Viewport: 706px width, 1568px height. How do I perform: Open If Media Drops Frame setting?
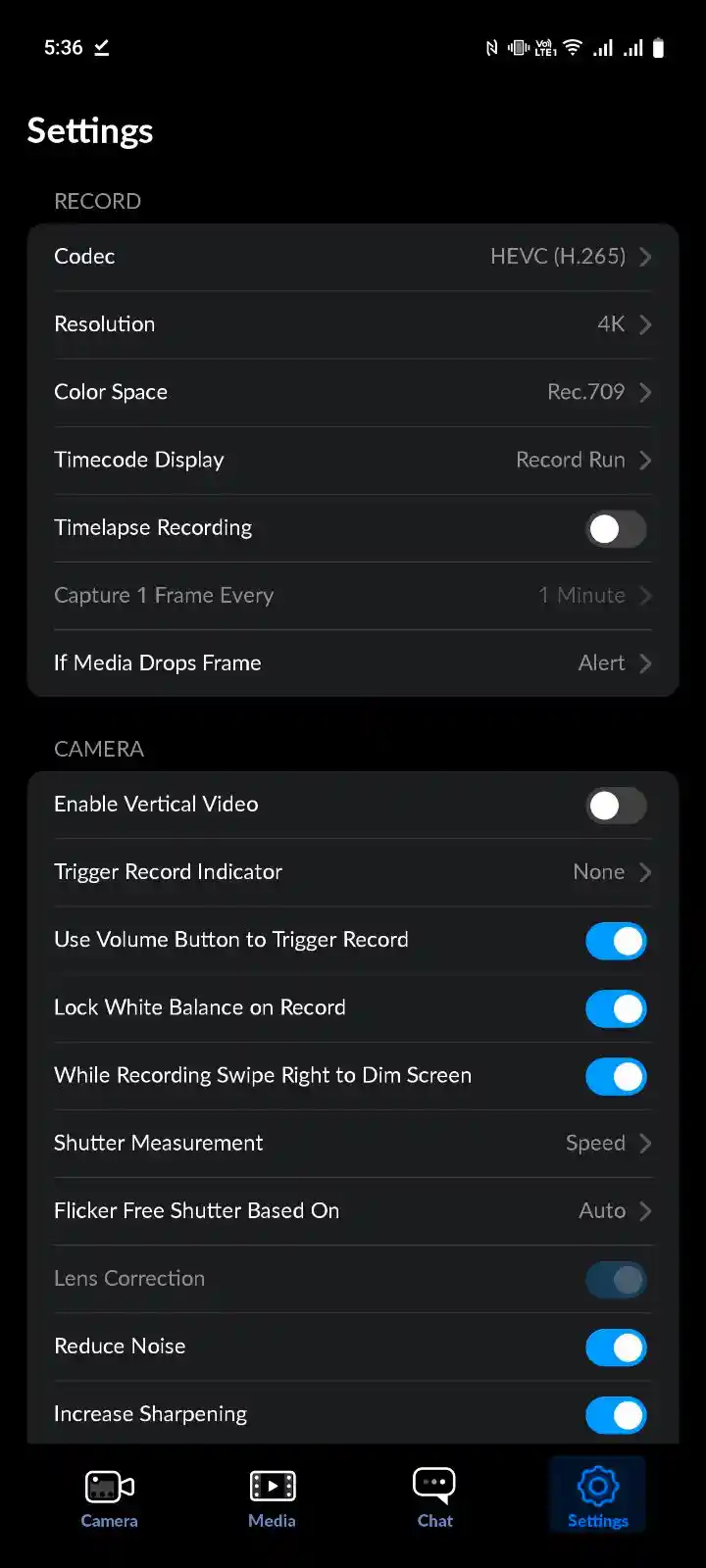click(x=353, y=662)
